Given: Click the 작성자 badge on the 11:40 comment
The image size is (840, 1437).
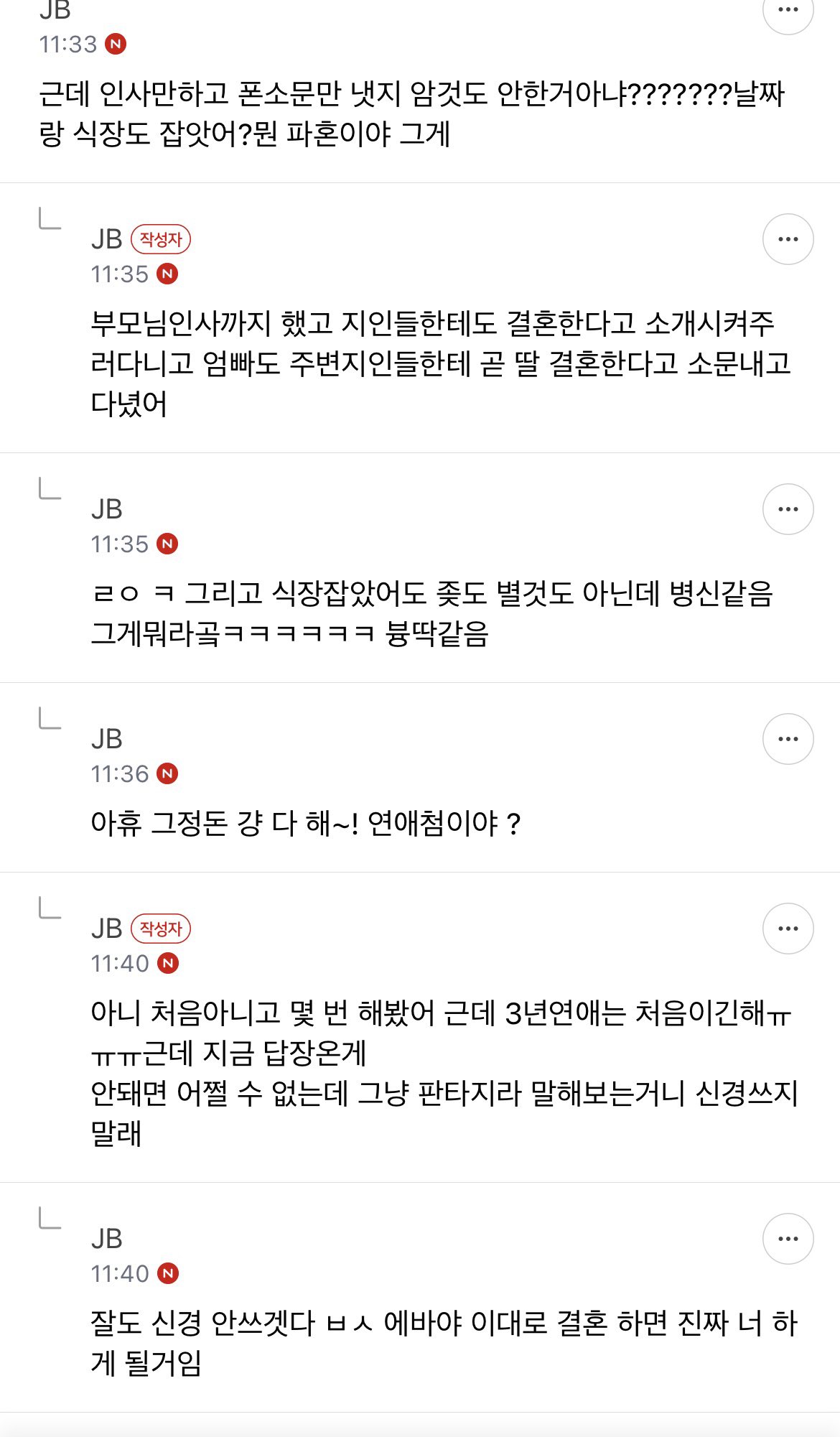Looking at the screenshot, I should 162,929.
